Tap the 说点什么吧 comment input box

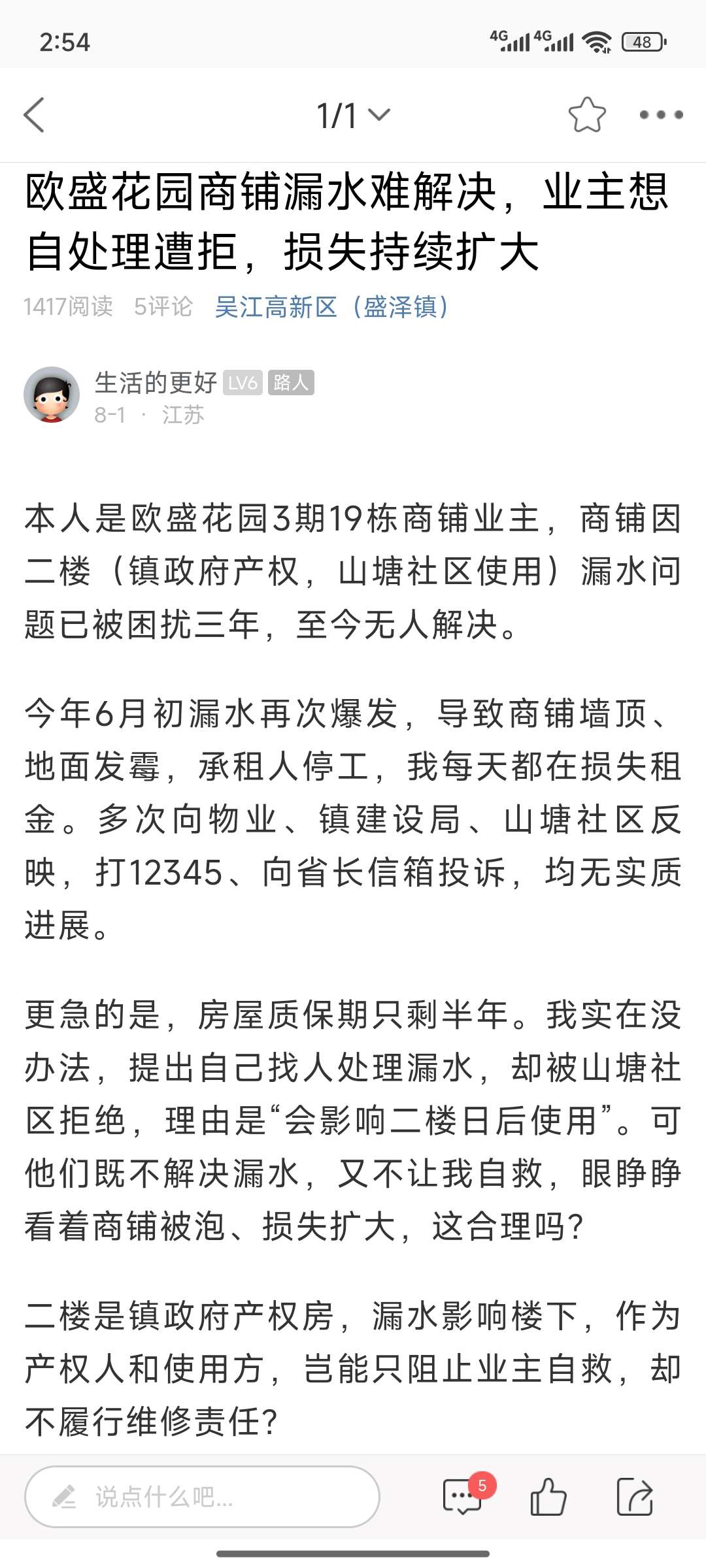[202, 1496]
